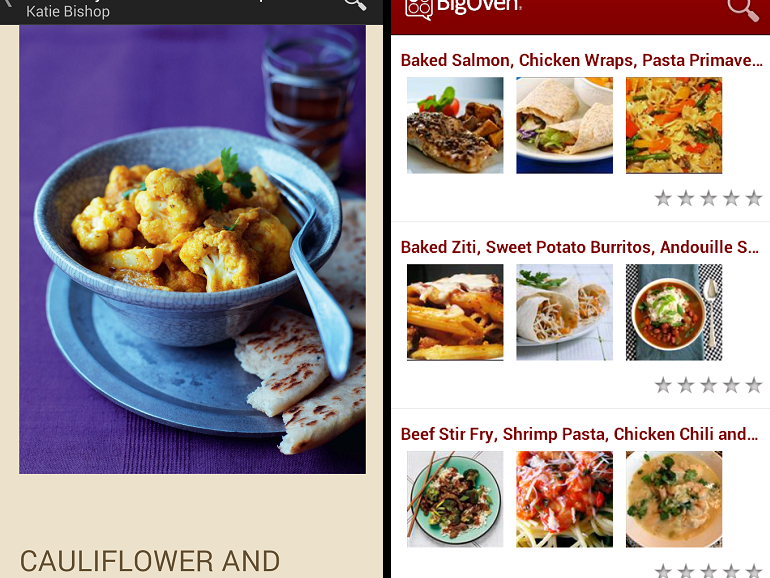View the pasta primavera photo
Viewport: 770px width, 578px height.
point(674,125)
